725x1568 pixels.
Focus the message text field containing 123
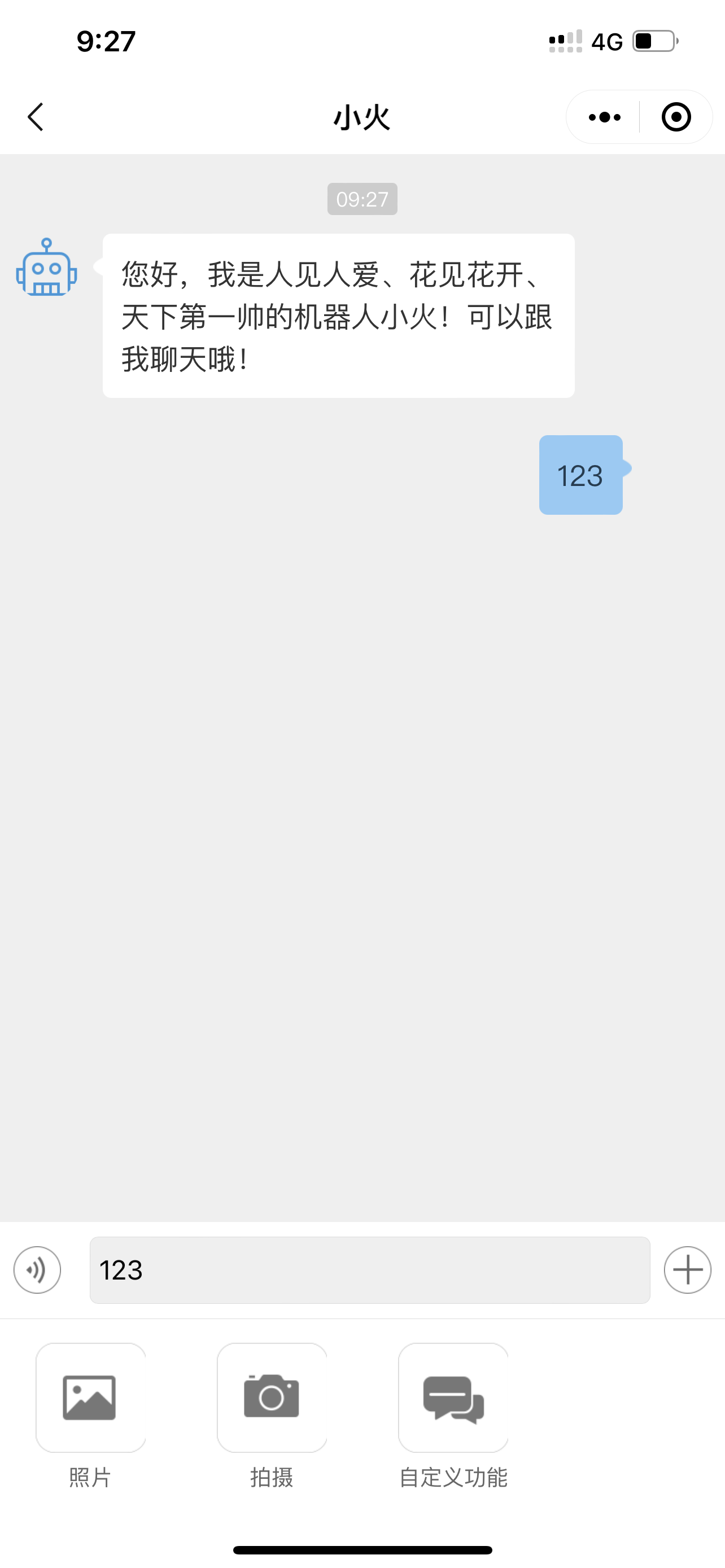point(369,1270)
